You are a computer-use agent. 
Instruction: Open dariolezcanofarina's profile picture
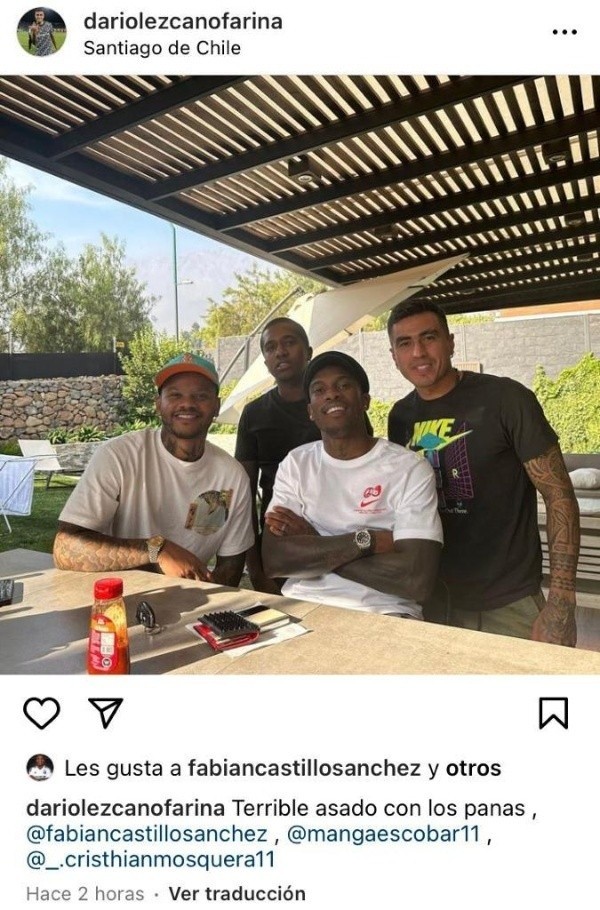[41, 32]
